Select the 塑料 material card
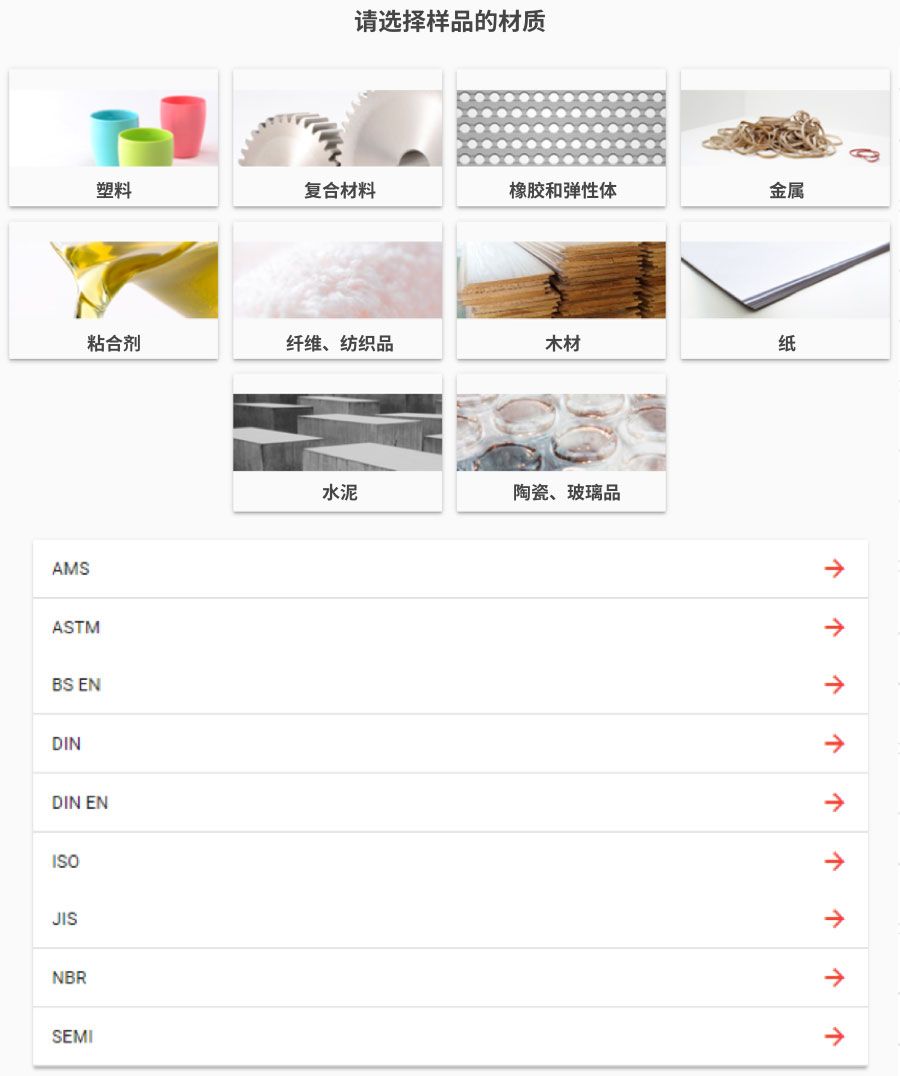The height and width of the screenshot is (1076, 900). (x=113, y=138)
